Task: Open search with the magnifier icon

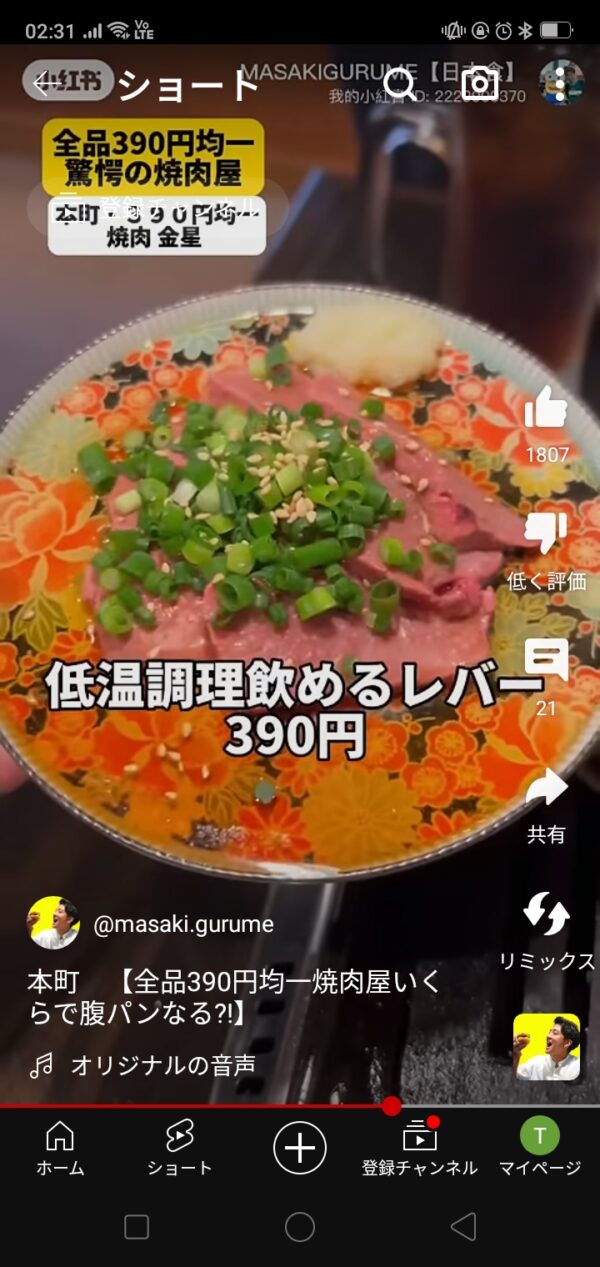Action: (400, 84)
